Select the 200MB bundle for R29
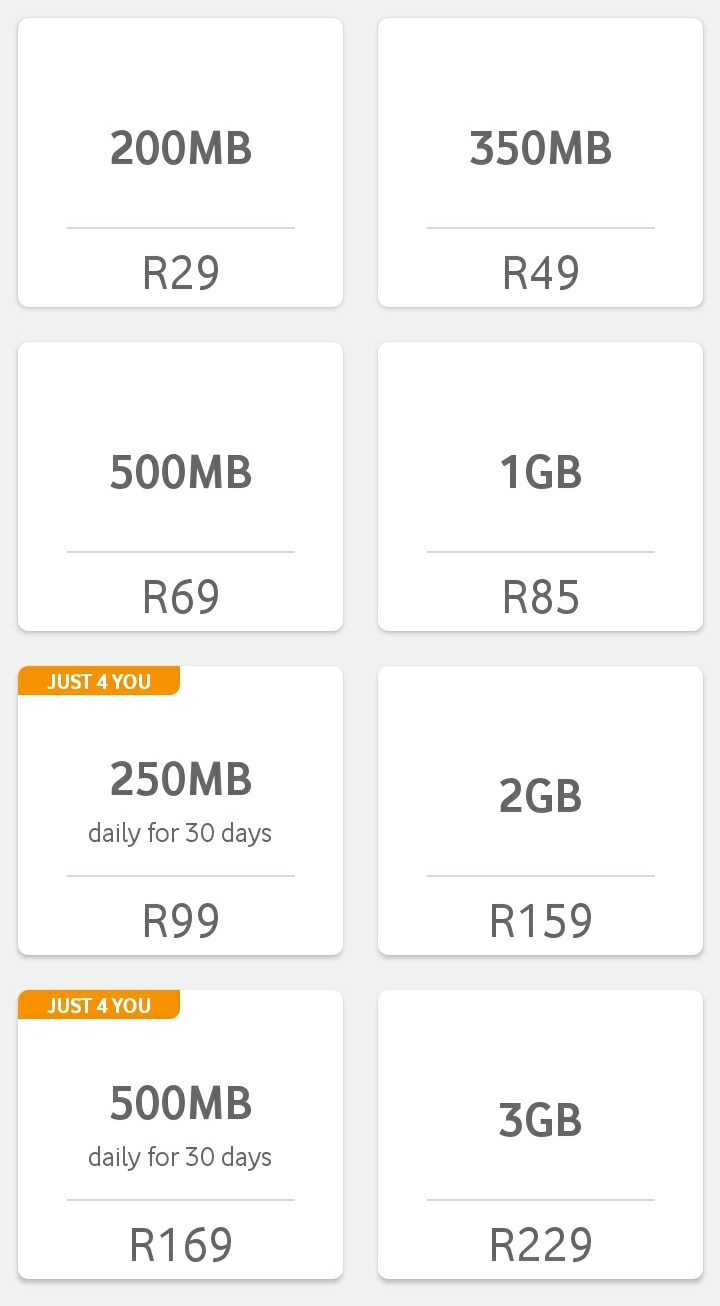Image resolution: width=720 pixels, height=1306 pixels. 180,162
